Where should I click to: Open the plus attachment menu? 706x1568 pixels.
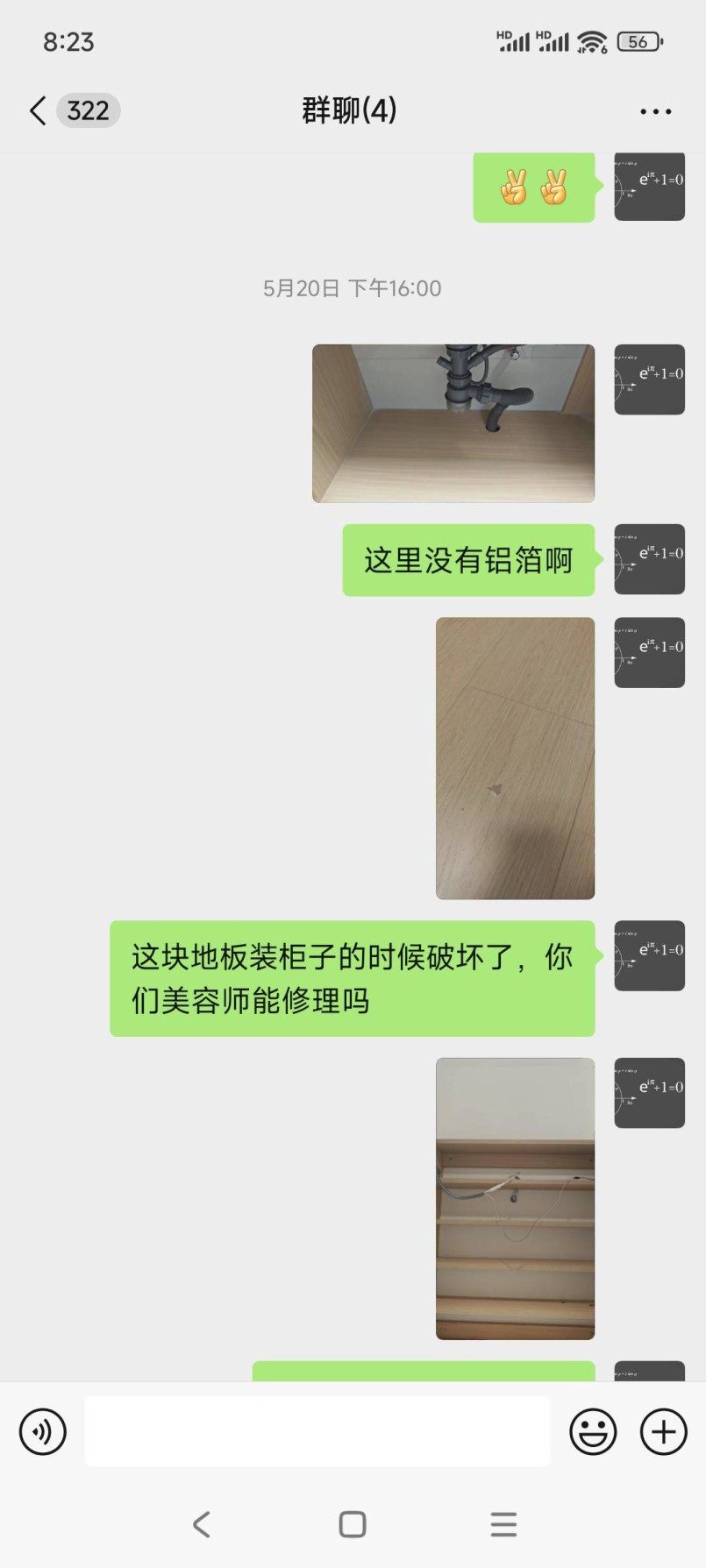pos(663,1431)
